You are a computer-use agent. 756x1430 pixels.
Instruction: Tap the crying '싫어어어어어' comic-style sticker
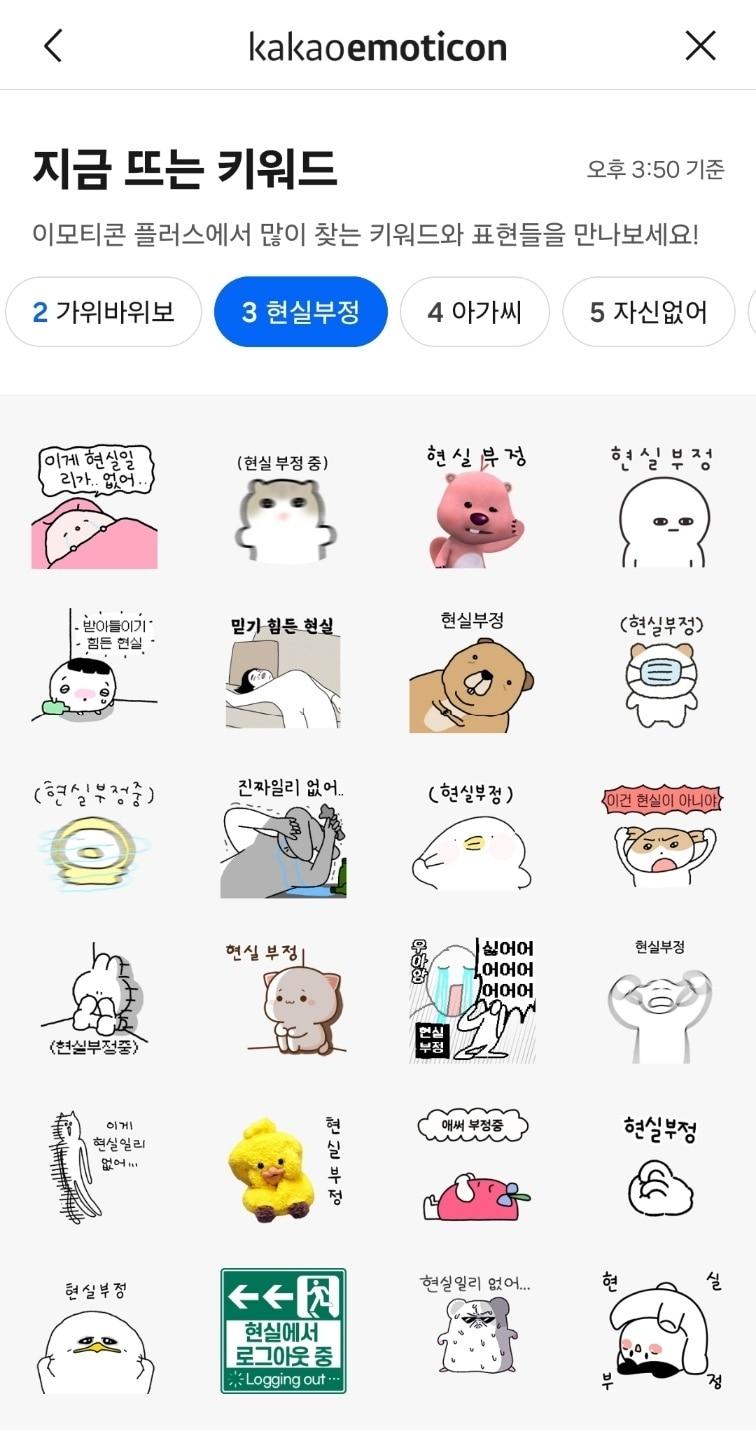coord(472,1000)
